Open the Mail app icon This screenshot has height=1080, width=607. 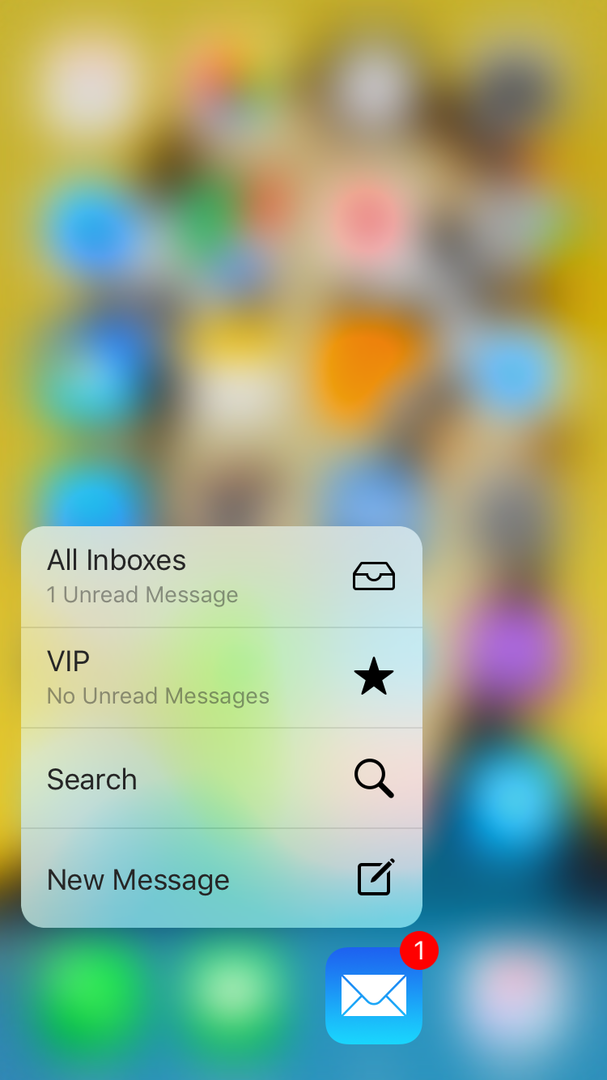pyautogui.click(x=373, y=995)
